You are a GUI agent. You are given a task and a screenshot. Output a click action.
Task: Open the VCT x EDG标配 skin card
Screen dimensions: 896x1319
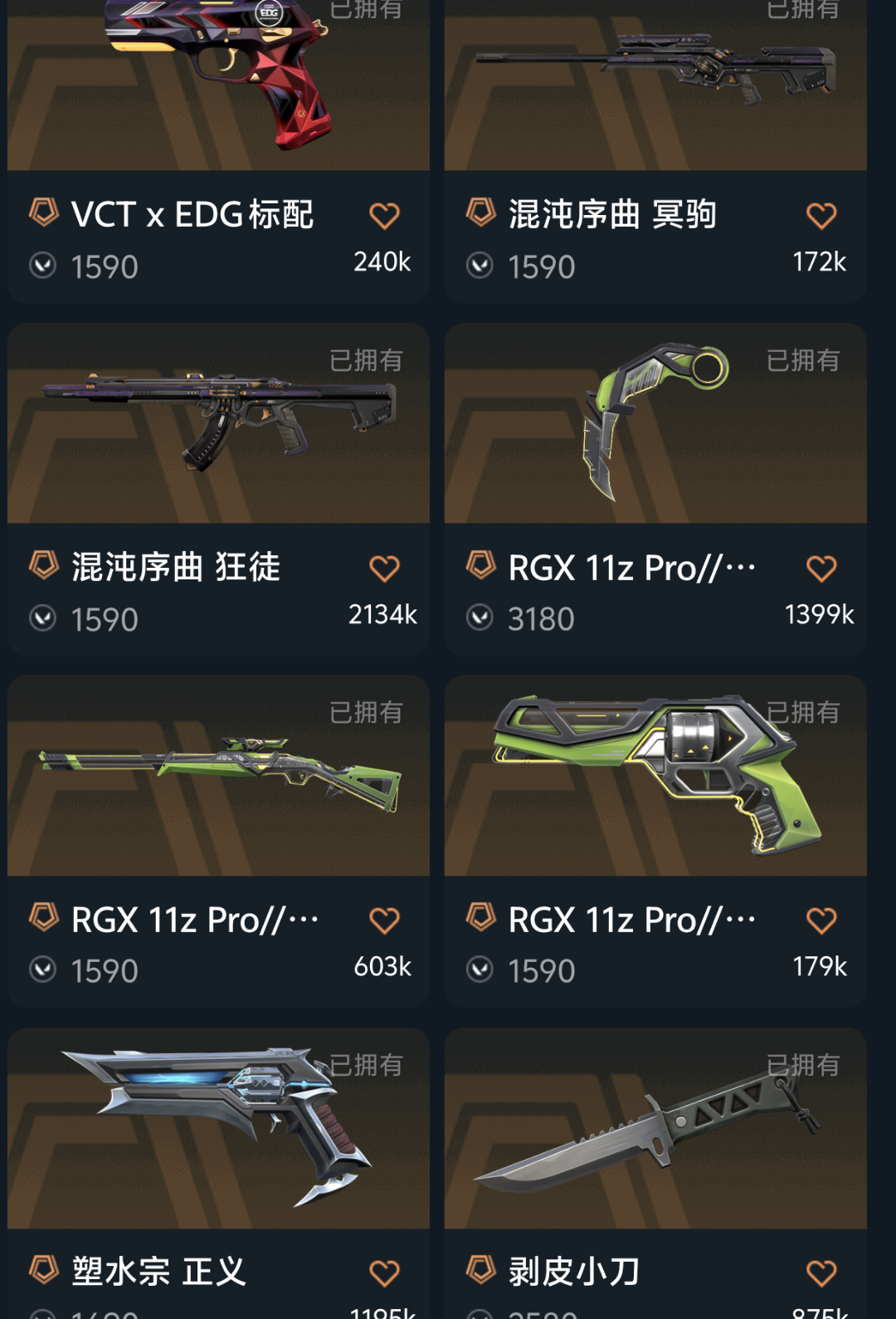(217, 91)
